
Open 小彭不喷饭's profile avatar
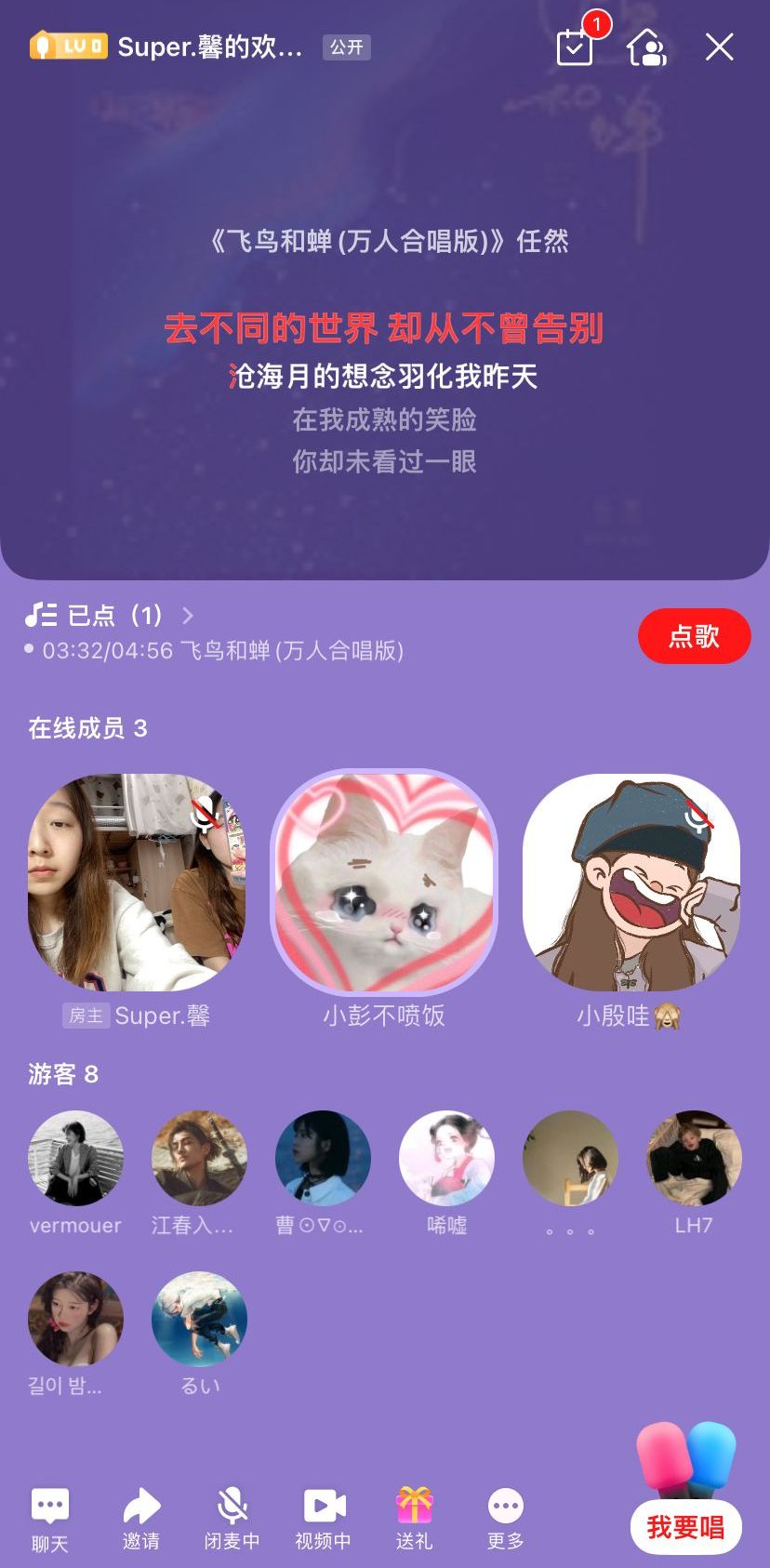coord(384,883)
